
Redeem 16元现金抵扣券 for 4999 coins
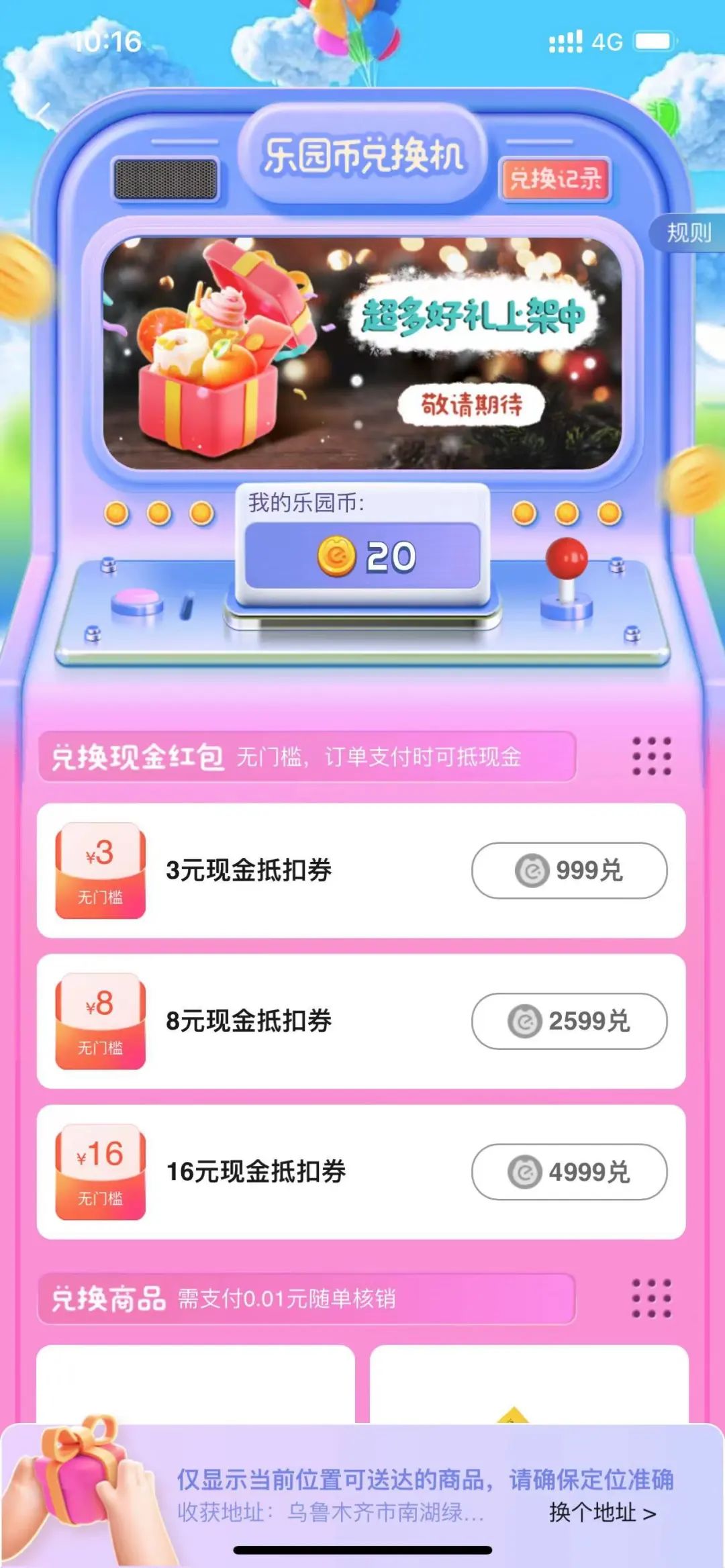point(569,1172)
